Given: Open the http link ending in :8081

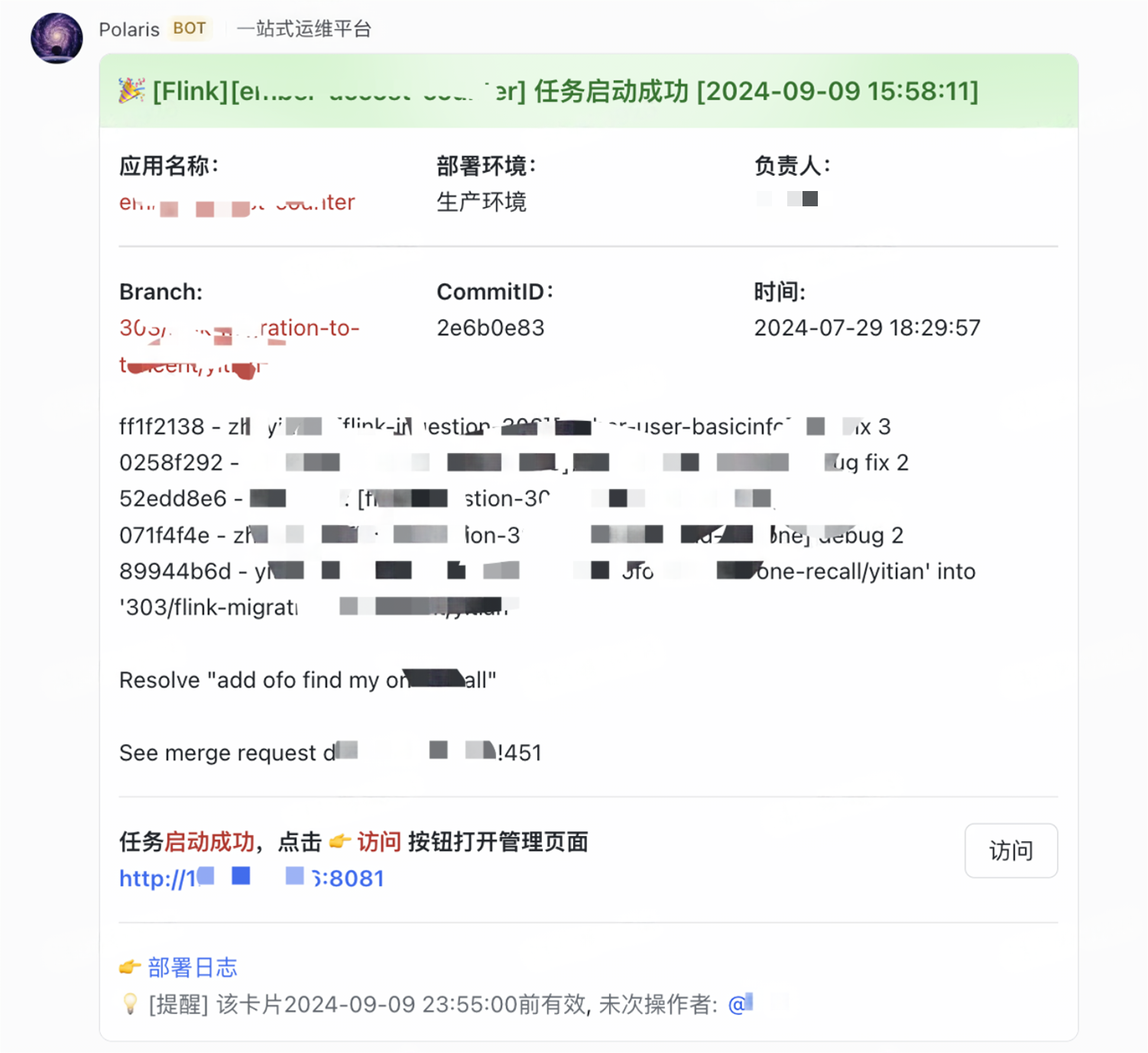Looking at the screenshot, I should click(251, 878).
